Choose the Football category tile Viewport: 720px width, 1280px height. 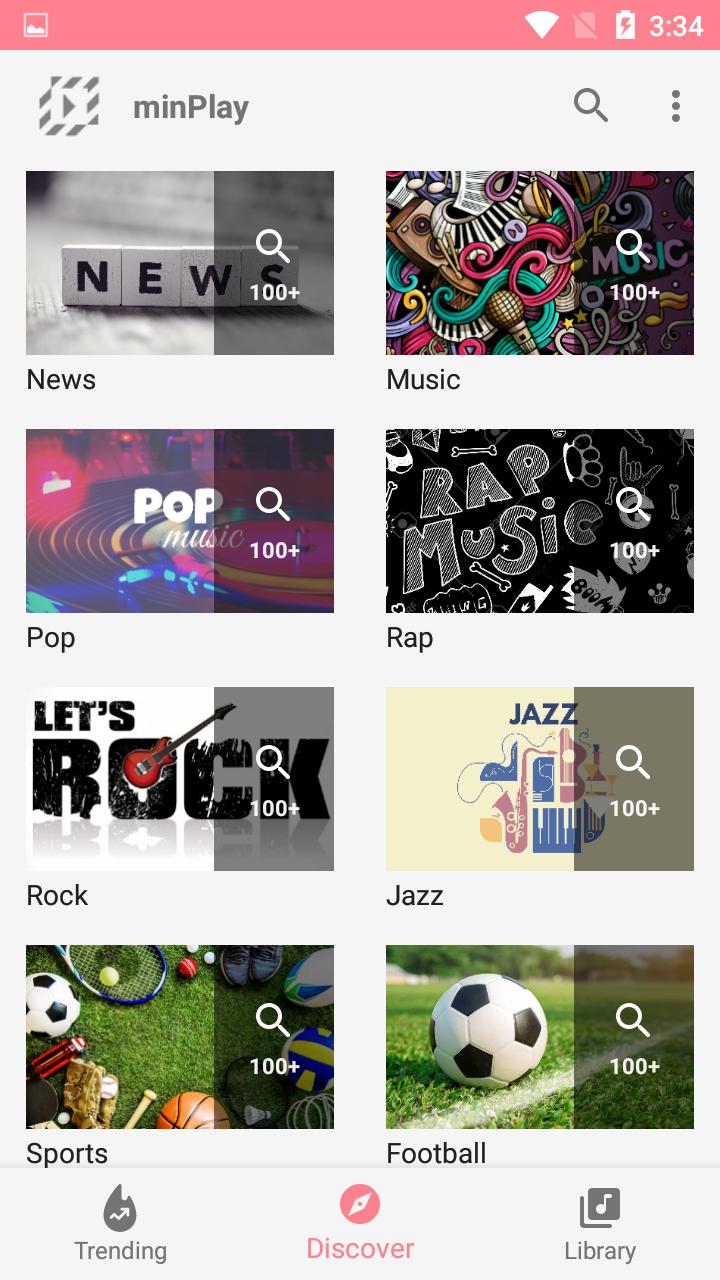click(x=540, y=1037)
